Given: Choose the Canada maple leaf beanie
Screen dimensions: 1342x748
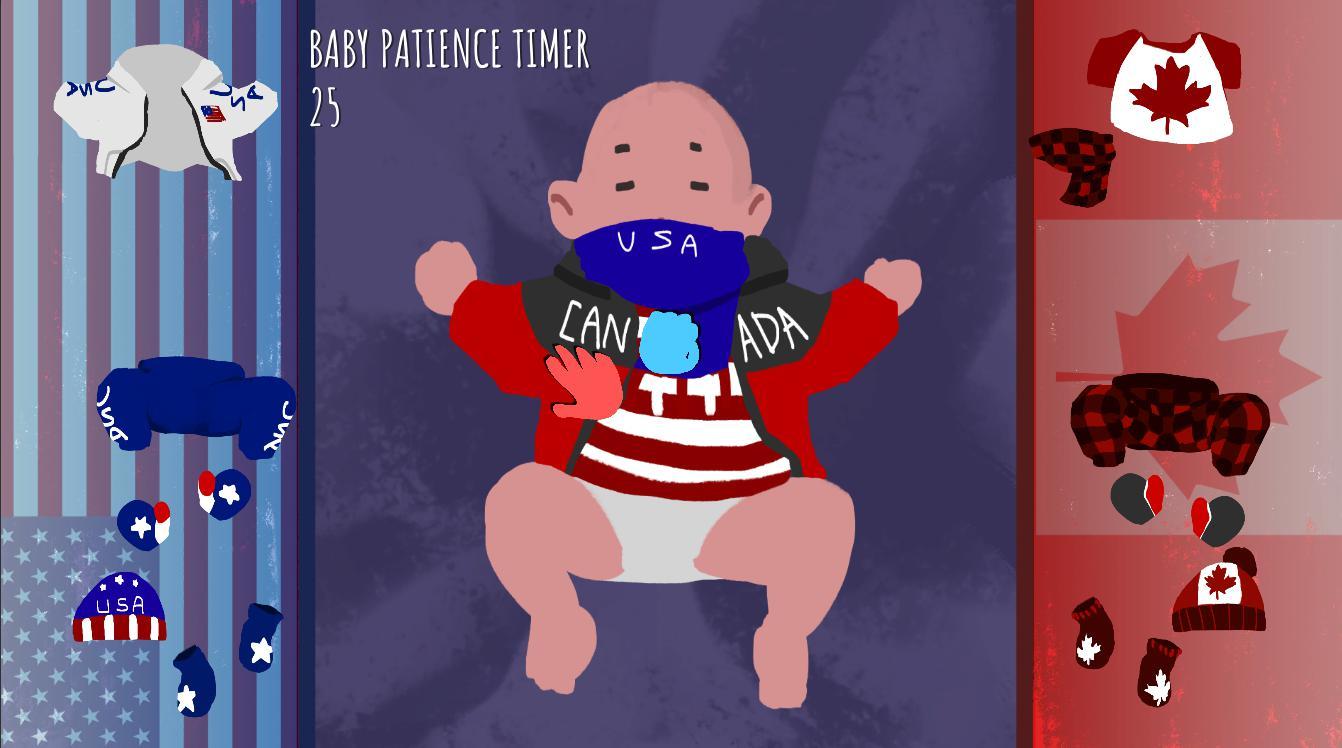Looking at the screenshot, I should [1220, 592].
